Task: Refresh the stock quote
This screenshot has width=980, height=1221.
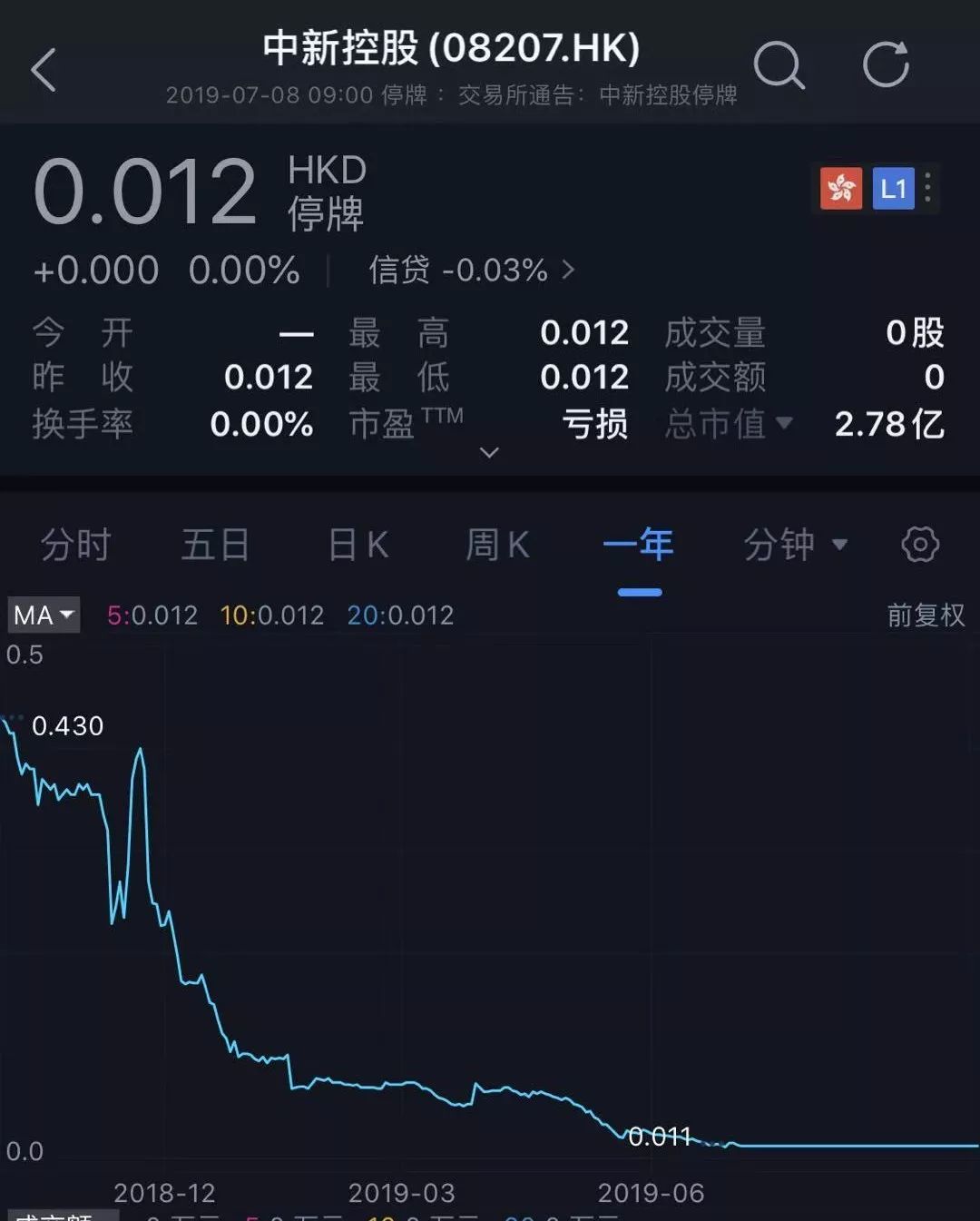Action: pos(886,64)
